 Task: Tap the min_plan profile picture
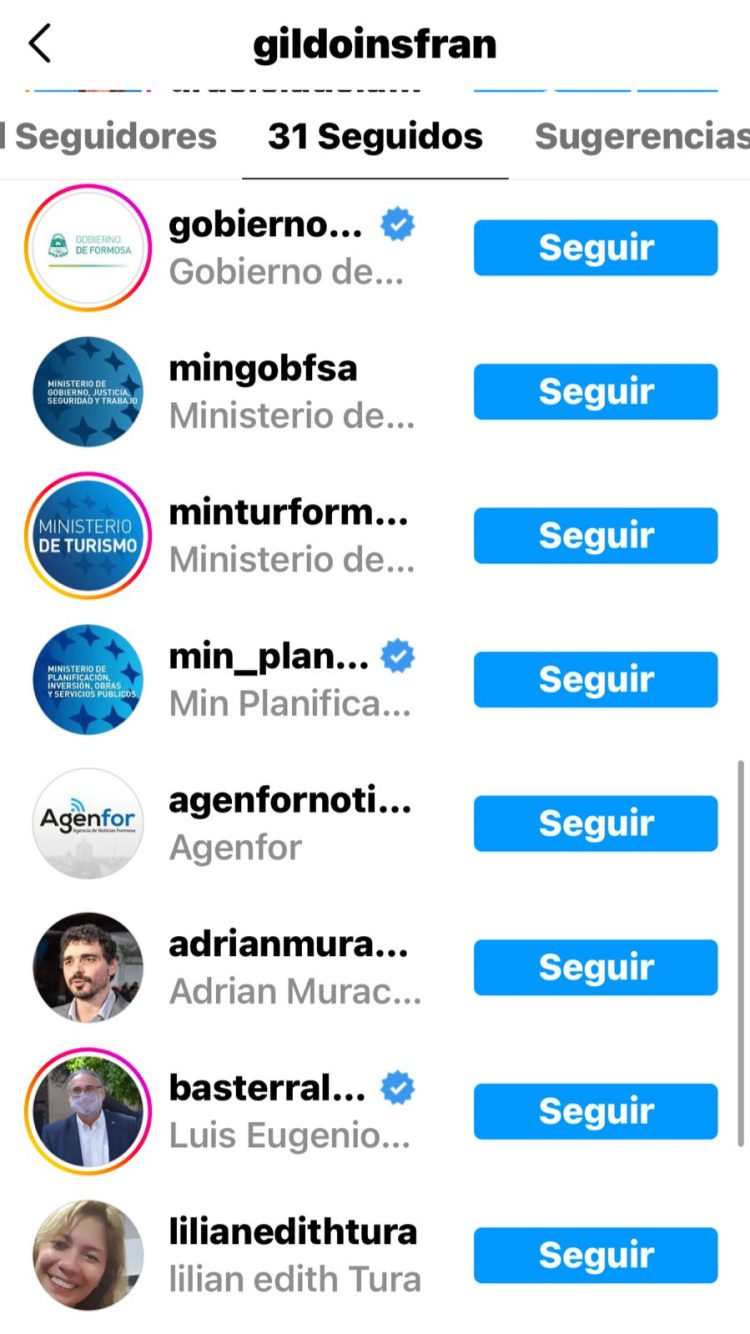[x=87, y=679]
